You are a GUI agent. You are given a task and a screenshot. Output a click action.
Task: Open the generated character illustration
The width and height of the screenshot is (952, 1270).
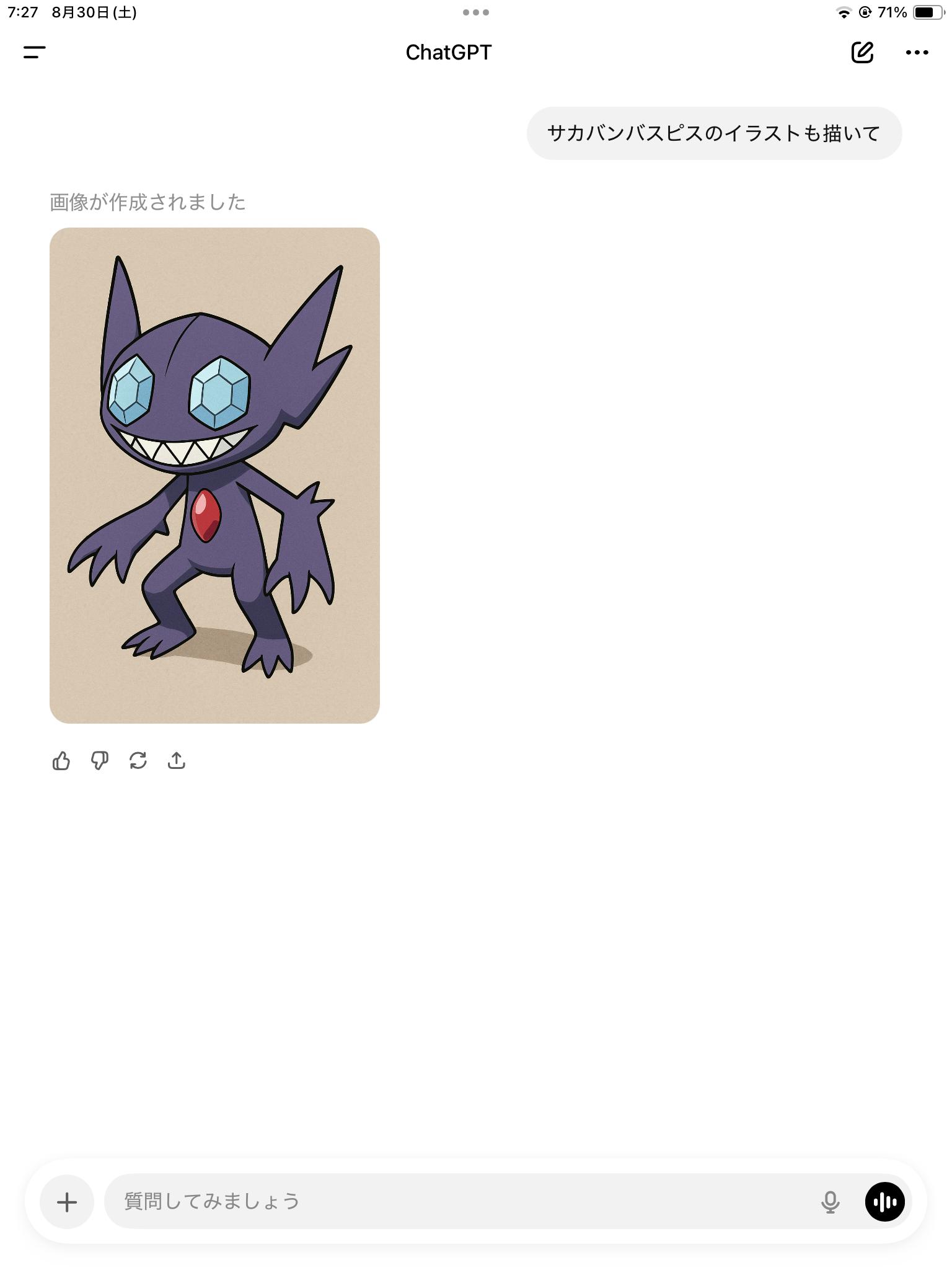(214, 475)
